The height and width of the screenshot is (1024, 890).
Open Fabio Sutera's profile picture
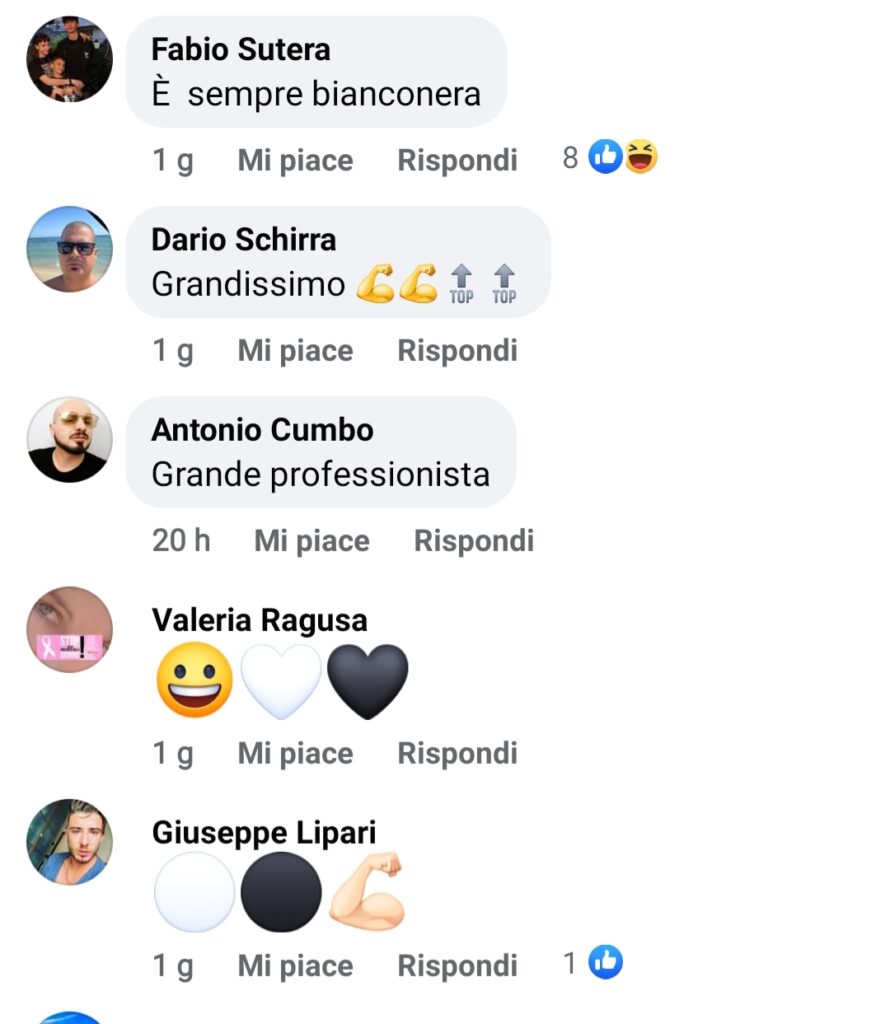(69, 59)
